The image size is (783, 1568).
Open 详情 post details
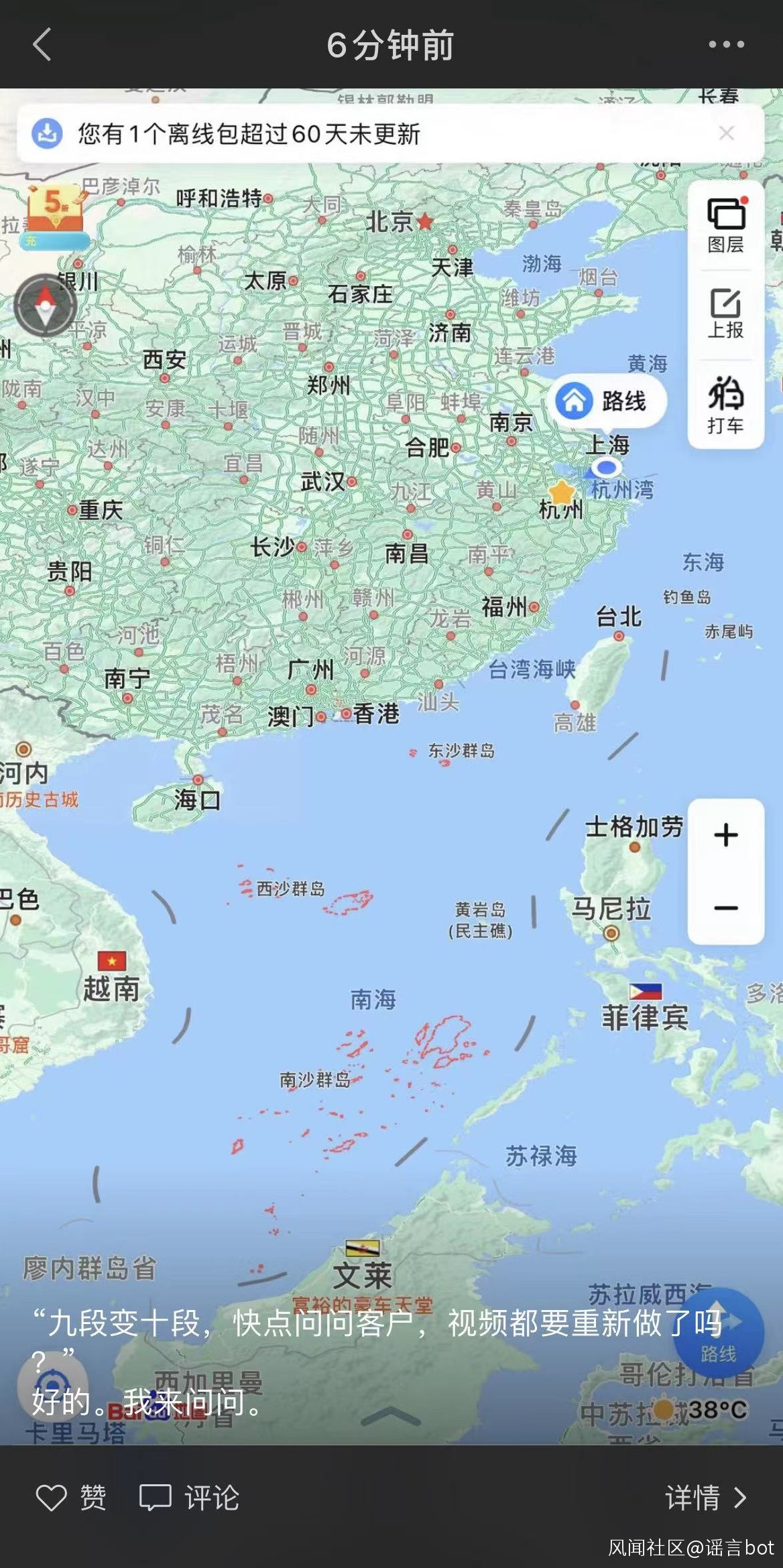(x=705, y=1497)
